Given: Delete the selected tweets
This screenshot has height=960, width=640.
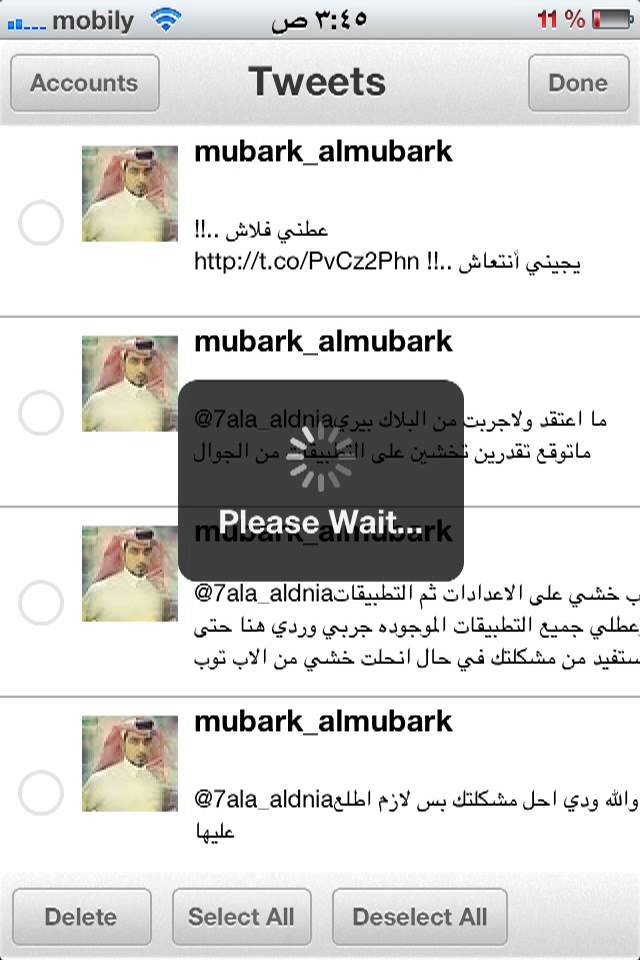Looking at the screenshot, I should tap(81, 916).
